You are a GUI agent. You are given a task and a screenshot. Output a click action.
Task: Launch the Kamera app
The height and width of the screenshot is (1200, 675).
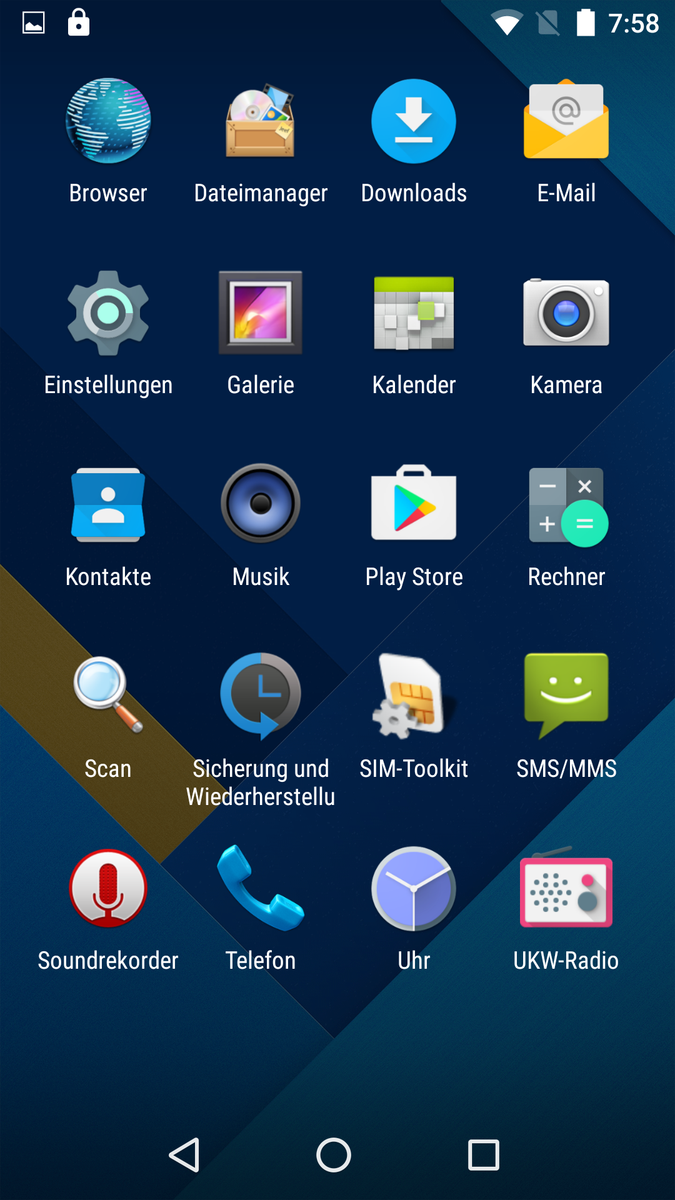tap(566, 314)
